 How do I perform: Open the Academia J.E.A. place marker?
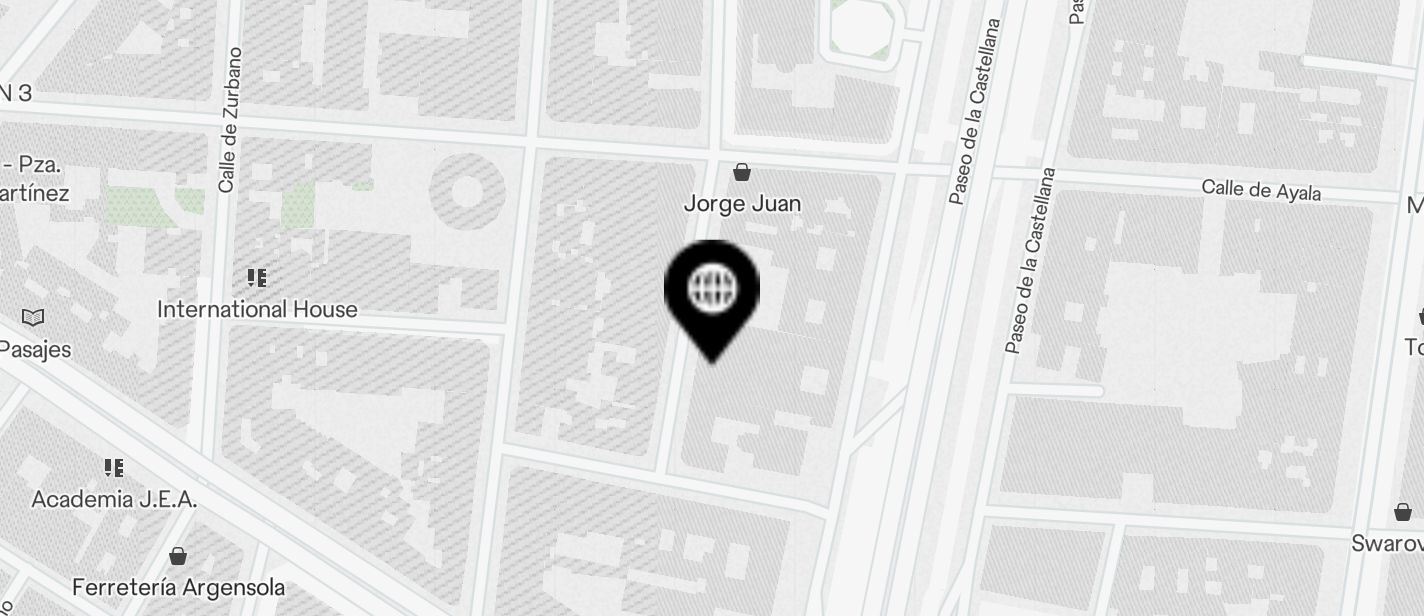click(114, 468)
